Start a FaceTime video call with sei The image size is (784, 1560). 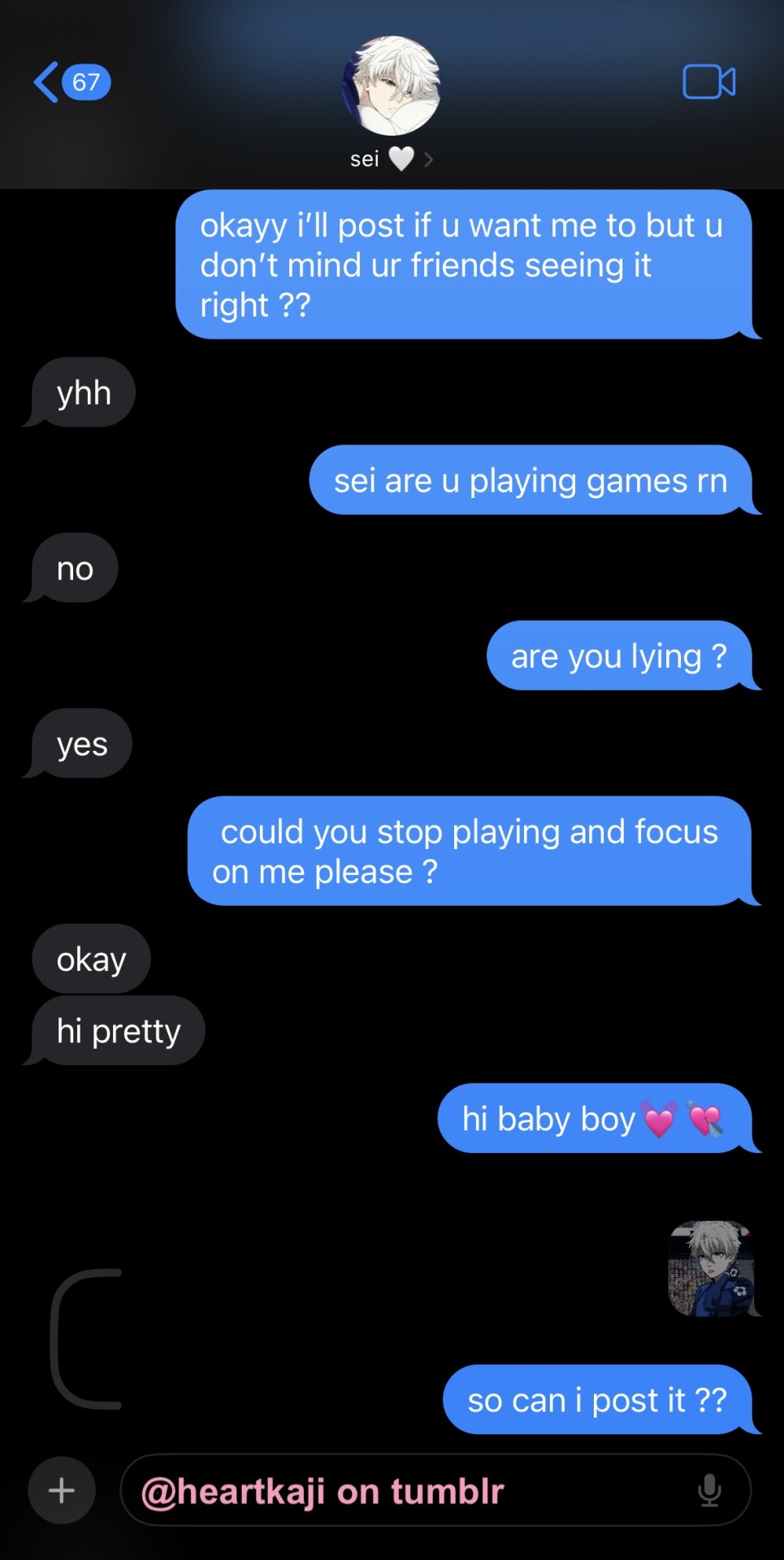click(x=708, y=82)
